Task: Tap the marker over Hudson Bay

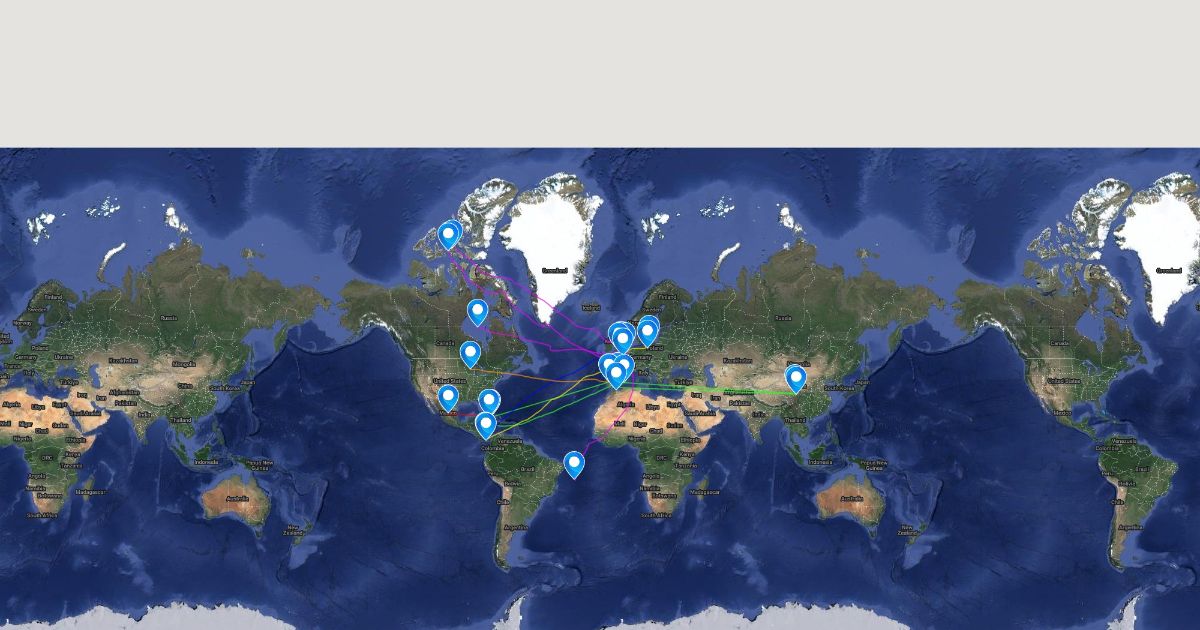Action: (478, 312)
